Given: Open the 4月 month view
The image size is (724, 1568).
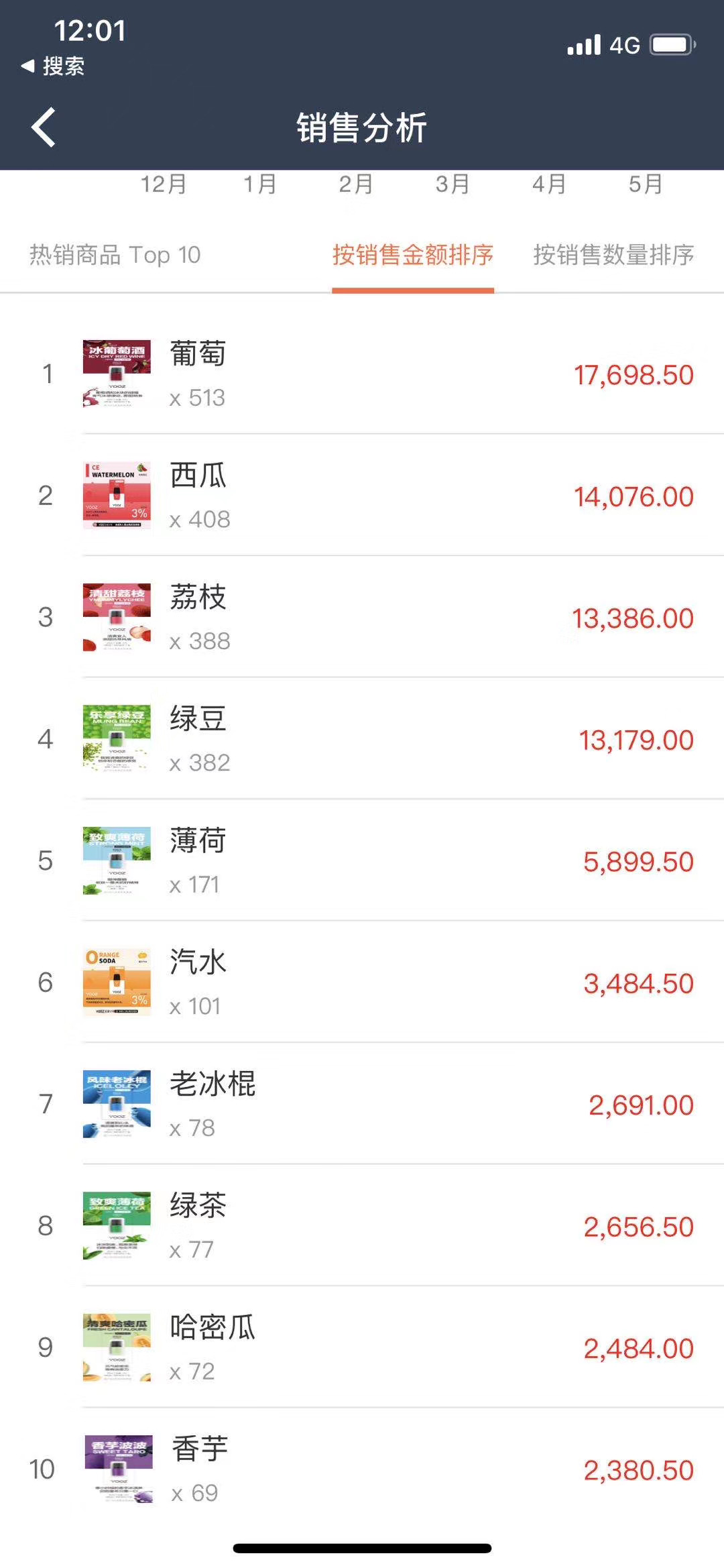Looking at the screenshot, I should [548, 186].
